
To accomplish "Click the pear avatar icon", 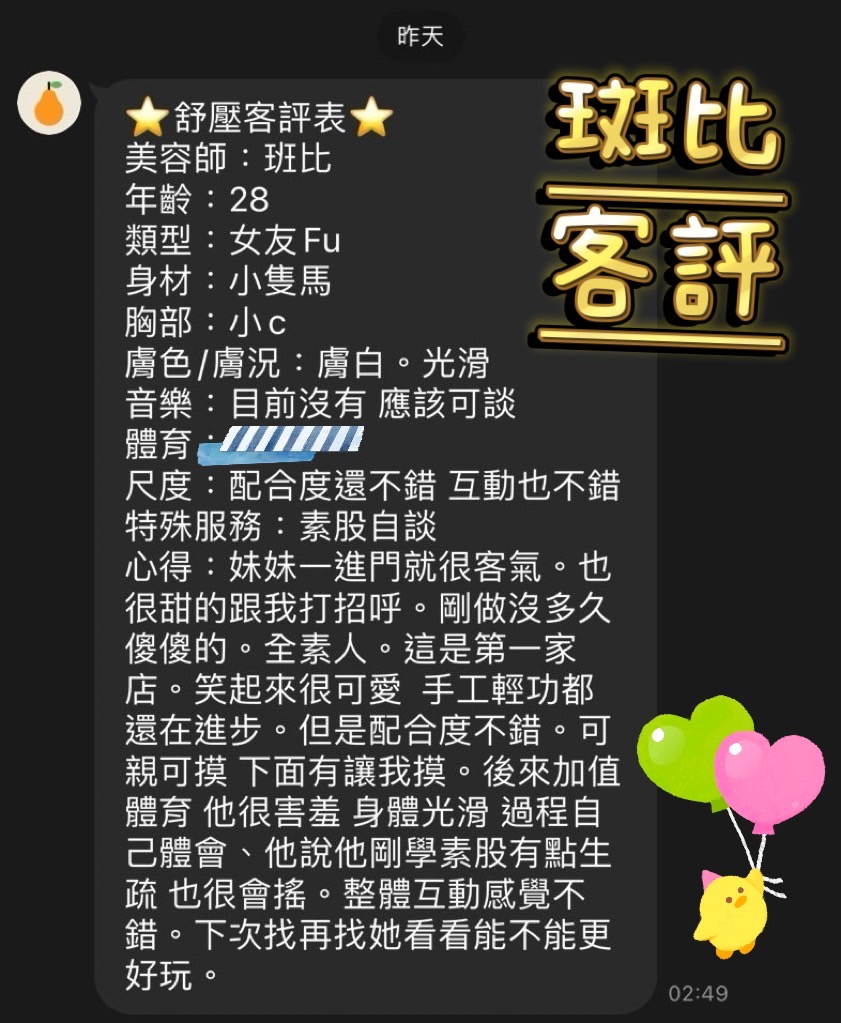I will pos(47,100).
